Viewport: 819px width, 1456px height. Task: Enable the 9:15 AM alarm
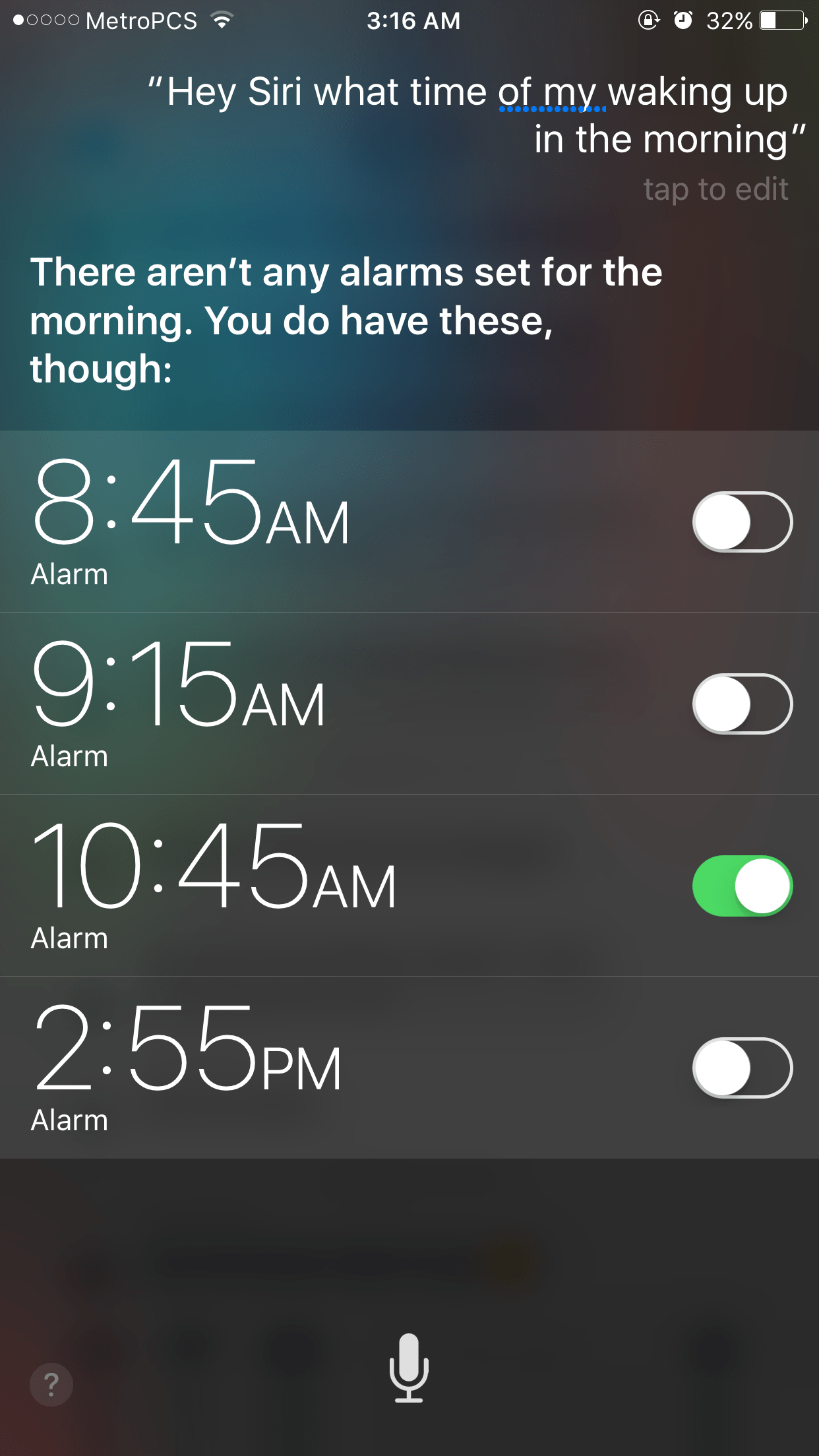click(x=741, y=704)
